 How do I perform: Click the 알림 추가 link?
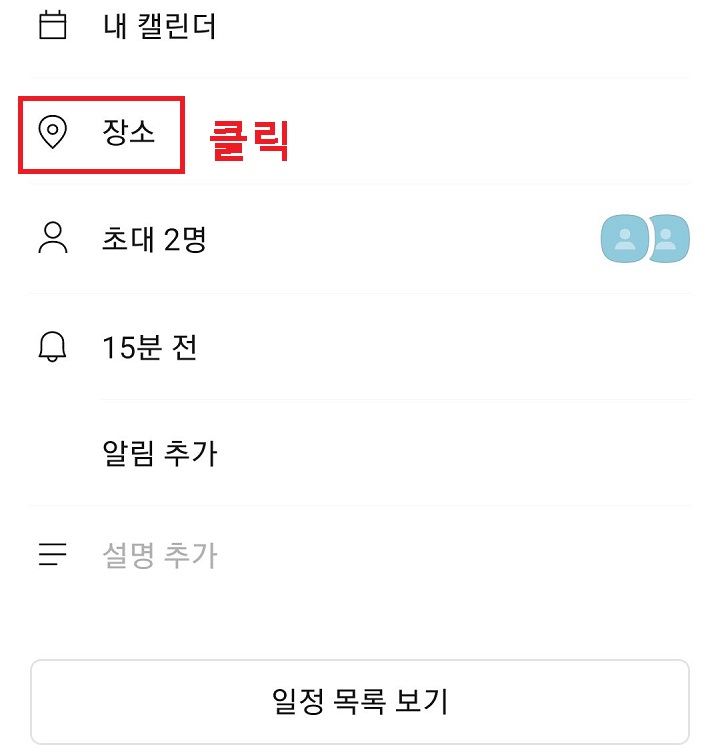(x=160, y=453)
